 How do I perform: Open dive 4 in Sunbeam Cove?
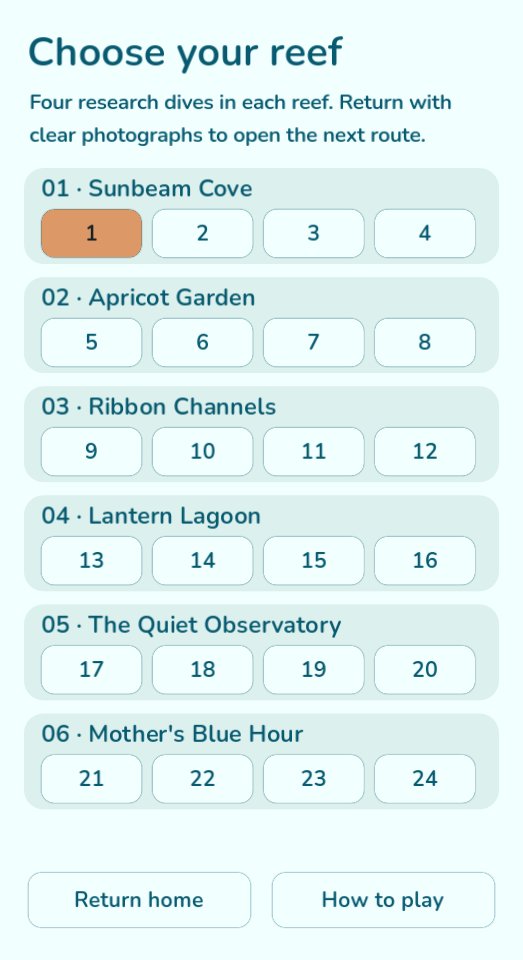coord(425,233)
